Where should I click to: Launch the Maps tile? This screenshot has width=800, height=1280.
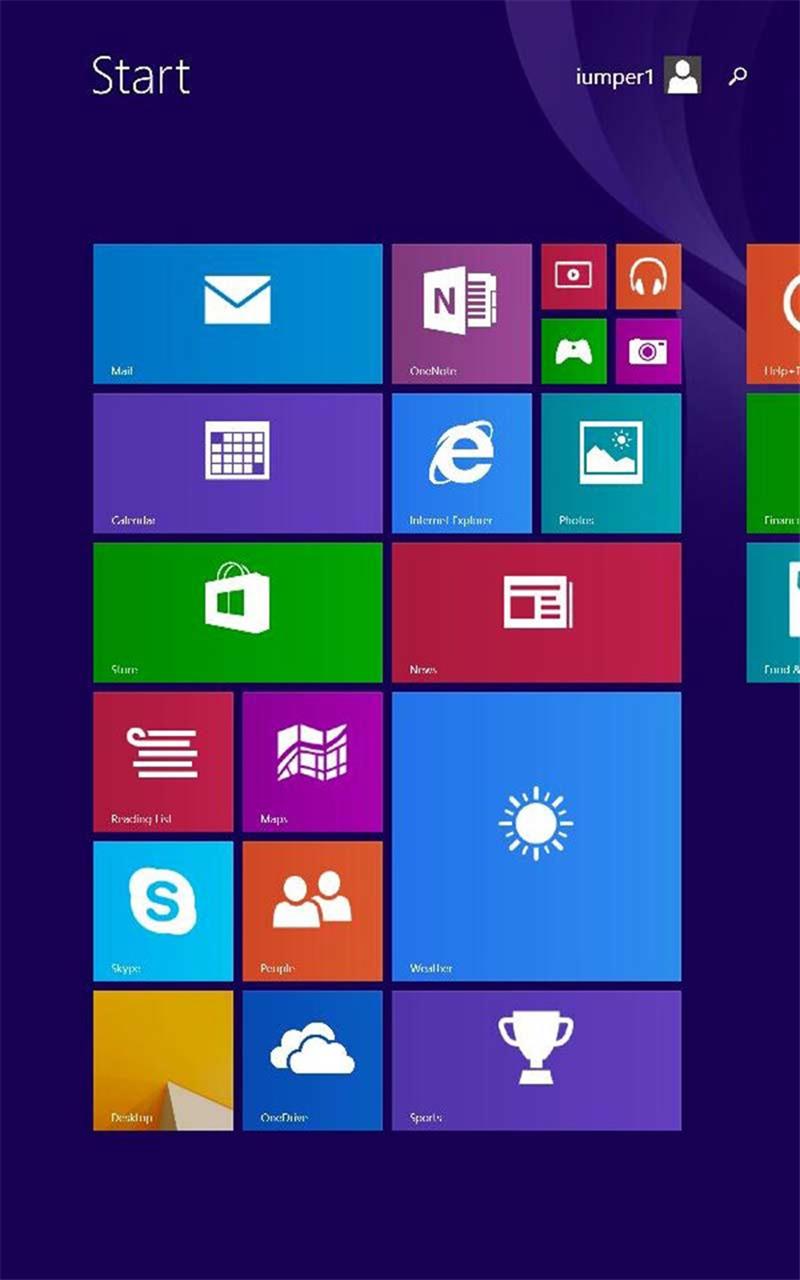(x=312, y=761)
